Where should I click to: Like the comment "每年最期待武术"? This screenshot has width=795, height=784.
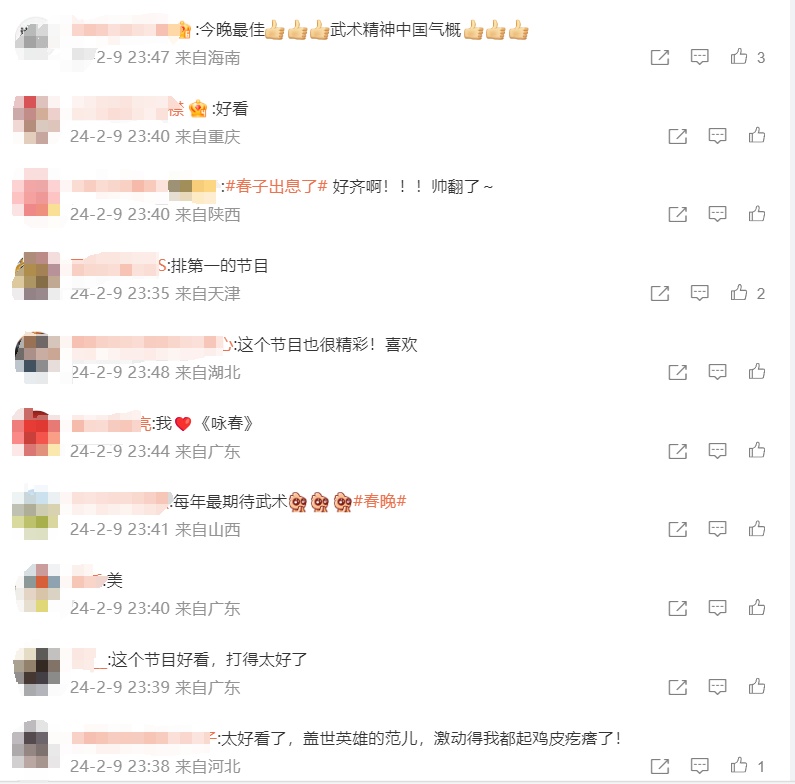(757, 529)
